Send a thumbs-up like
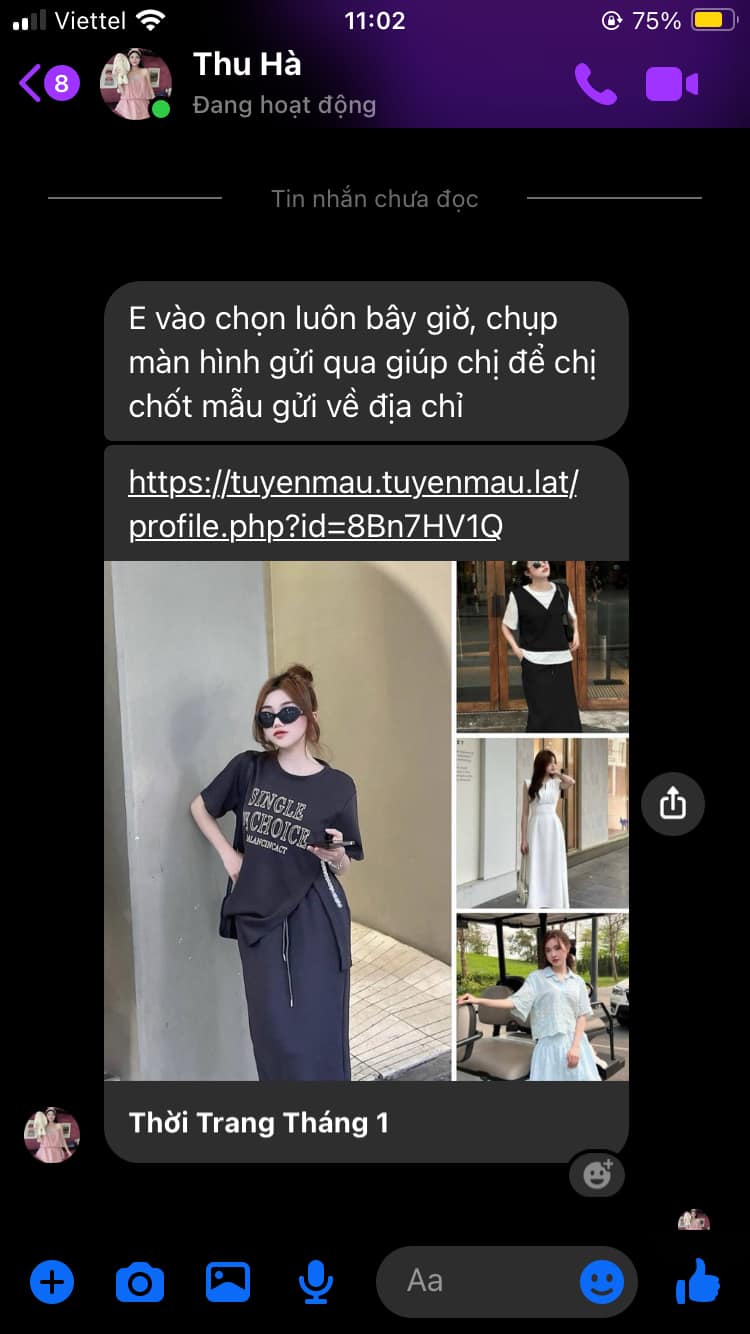The height and width of the screenshot is (1334, 750). pyautogui.click(x=698, y=1281)
